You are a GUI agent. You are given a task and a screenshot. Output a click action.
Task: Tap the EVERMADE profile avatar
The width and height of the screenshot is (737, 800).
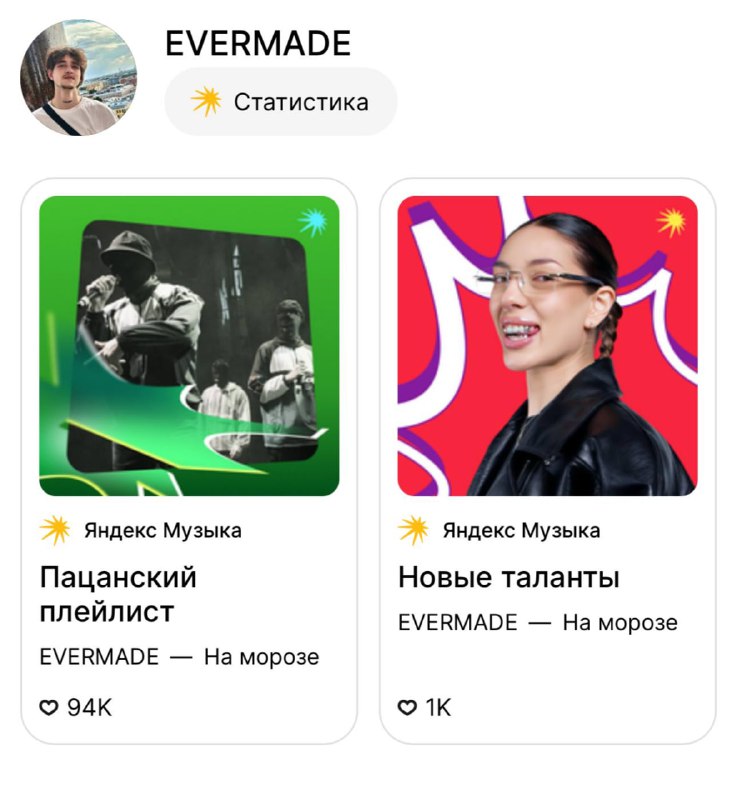(x=79, y=78)
